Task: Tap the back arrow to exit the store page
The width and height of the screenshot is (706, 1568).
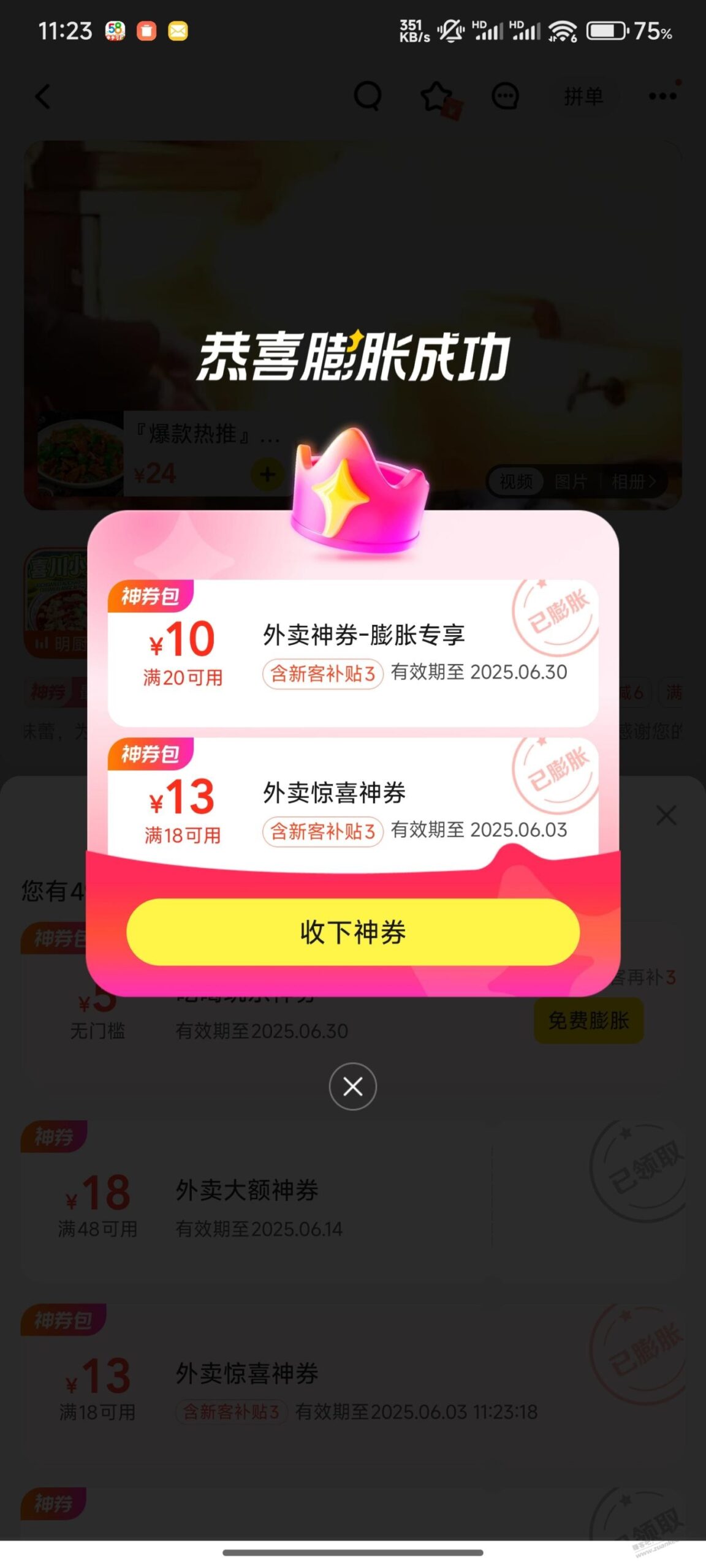Action: tap(42, 97)
